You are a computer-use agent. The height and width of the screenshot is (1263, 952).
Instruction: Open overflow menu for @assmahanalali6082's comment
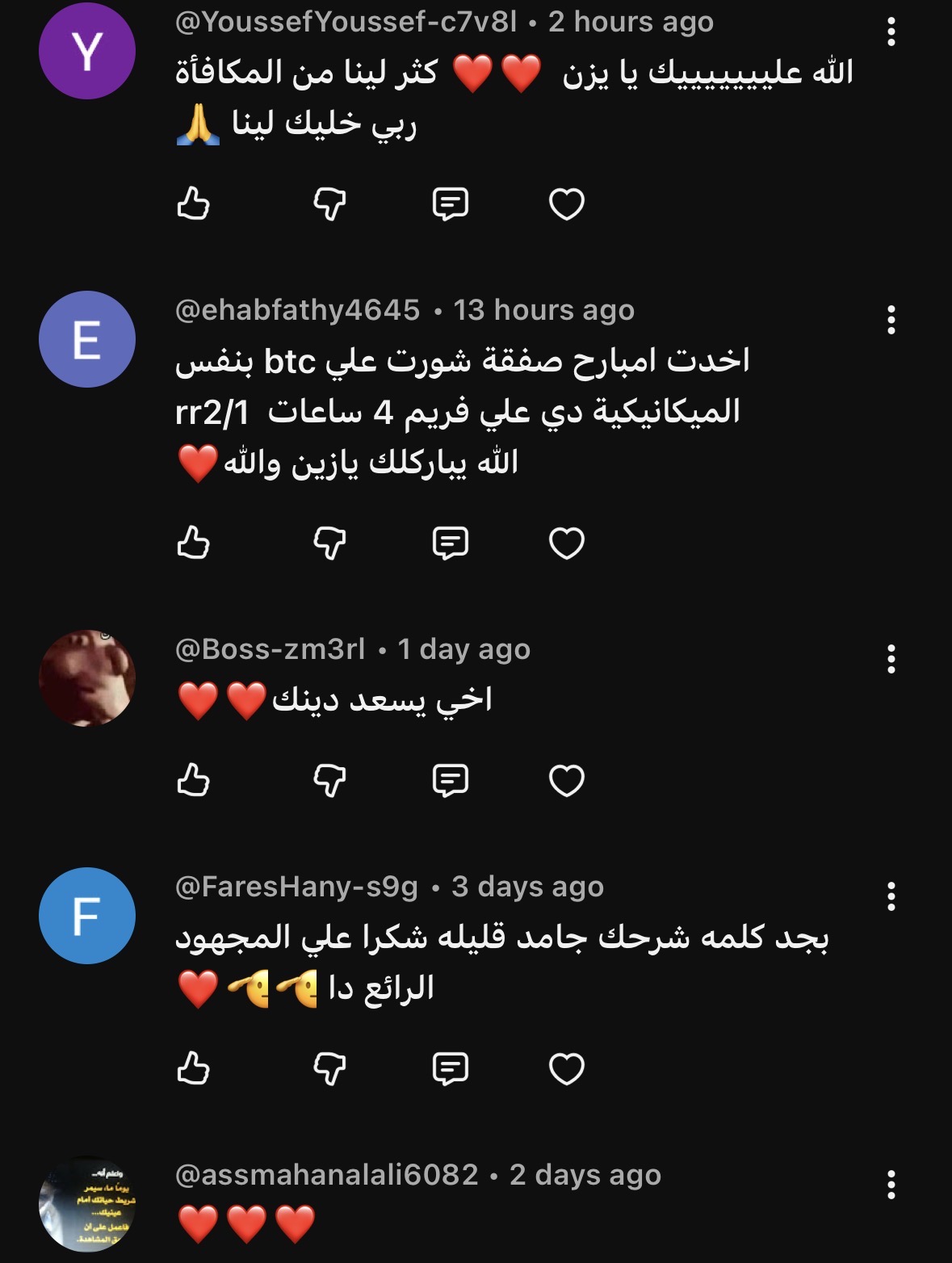click(891, 1185)
